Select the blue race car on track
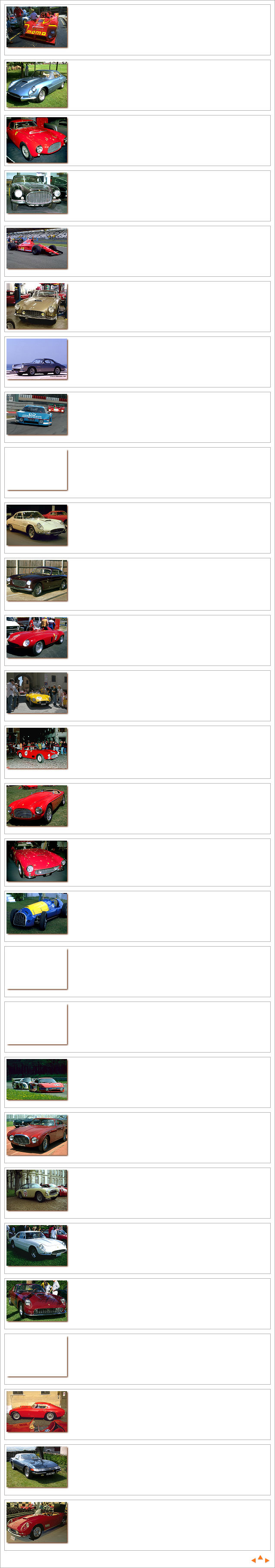 [36, 415]
